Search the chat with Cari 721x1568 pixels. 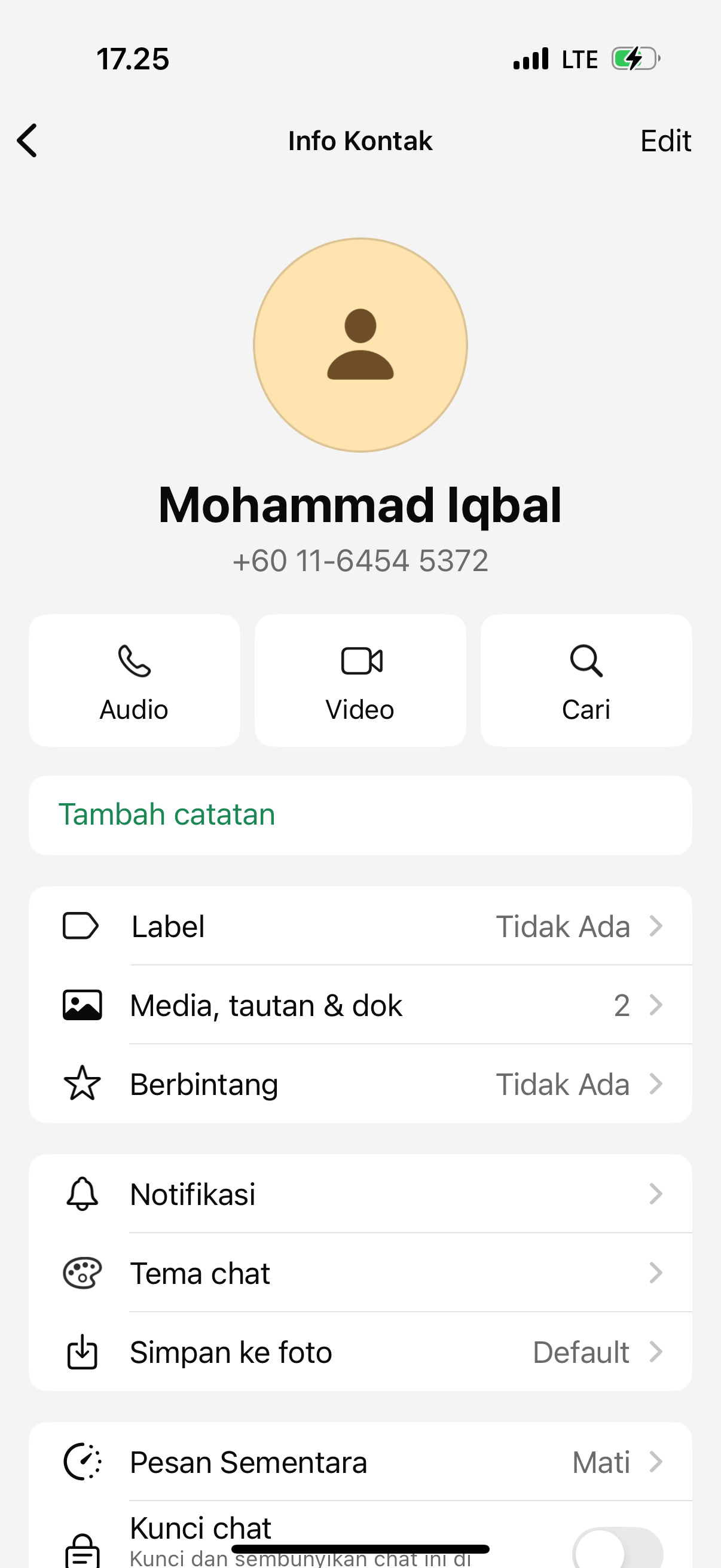pyautogui.click(x=586, y=681)
